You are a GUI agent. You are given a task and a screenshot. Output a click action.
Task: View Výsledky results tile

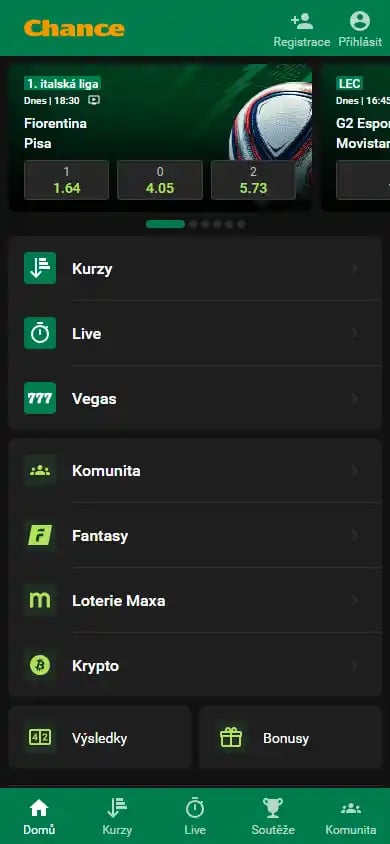point(100,737)
